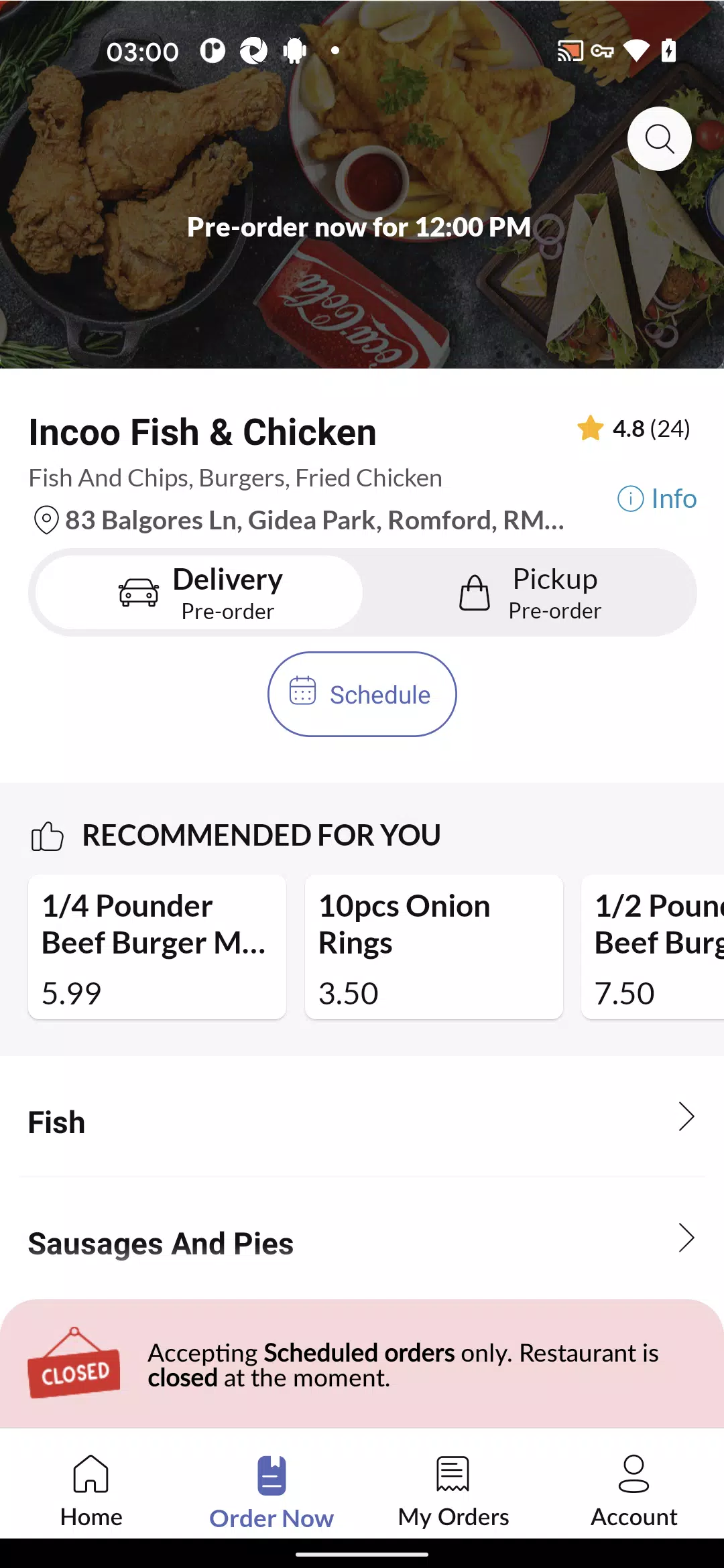Tap the Schedule button
This screenshot has width=724, height=1568.
coord(362,694)
